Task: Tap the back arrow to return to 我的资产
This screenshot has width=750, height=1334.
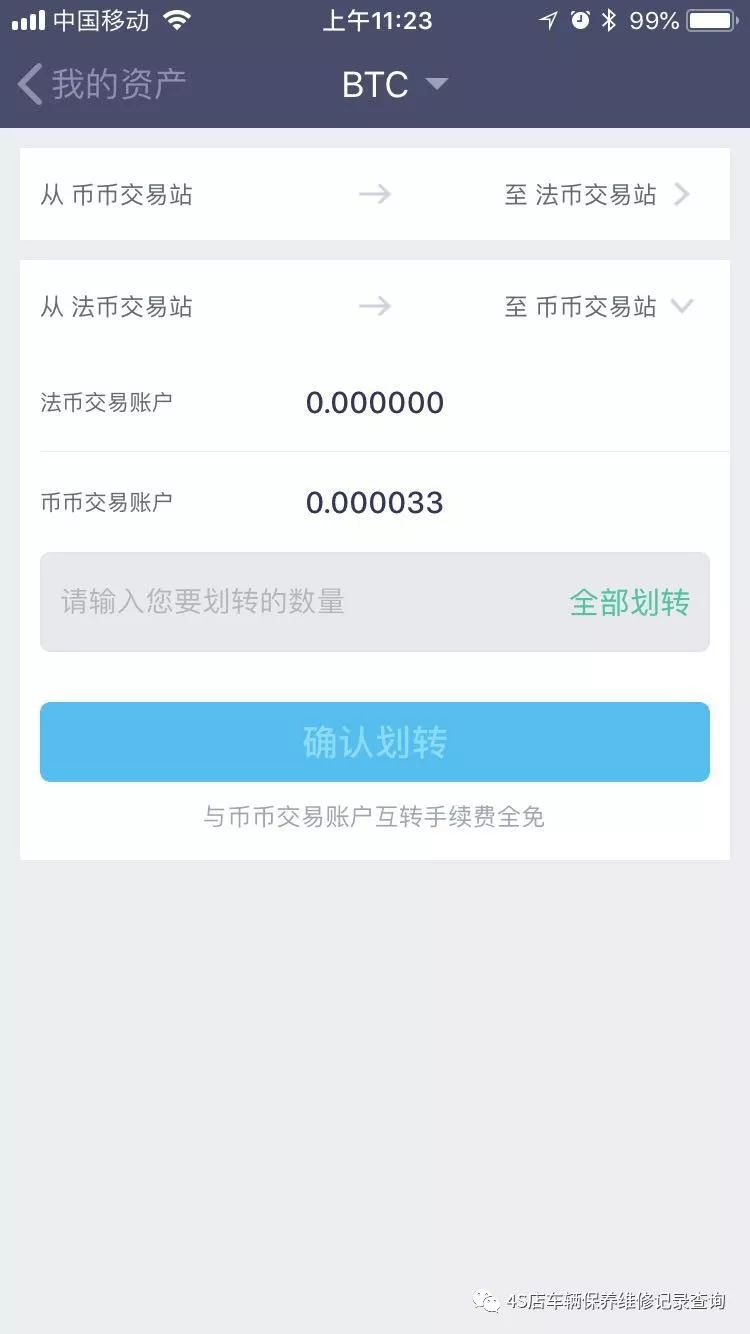Action: 28,84
